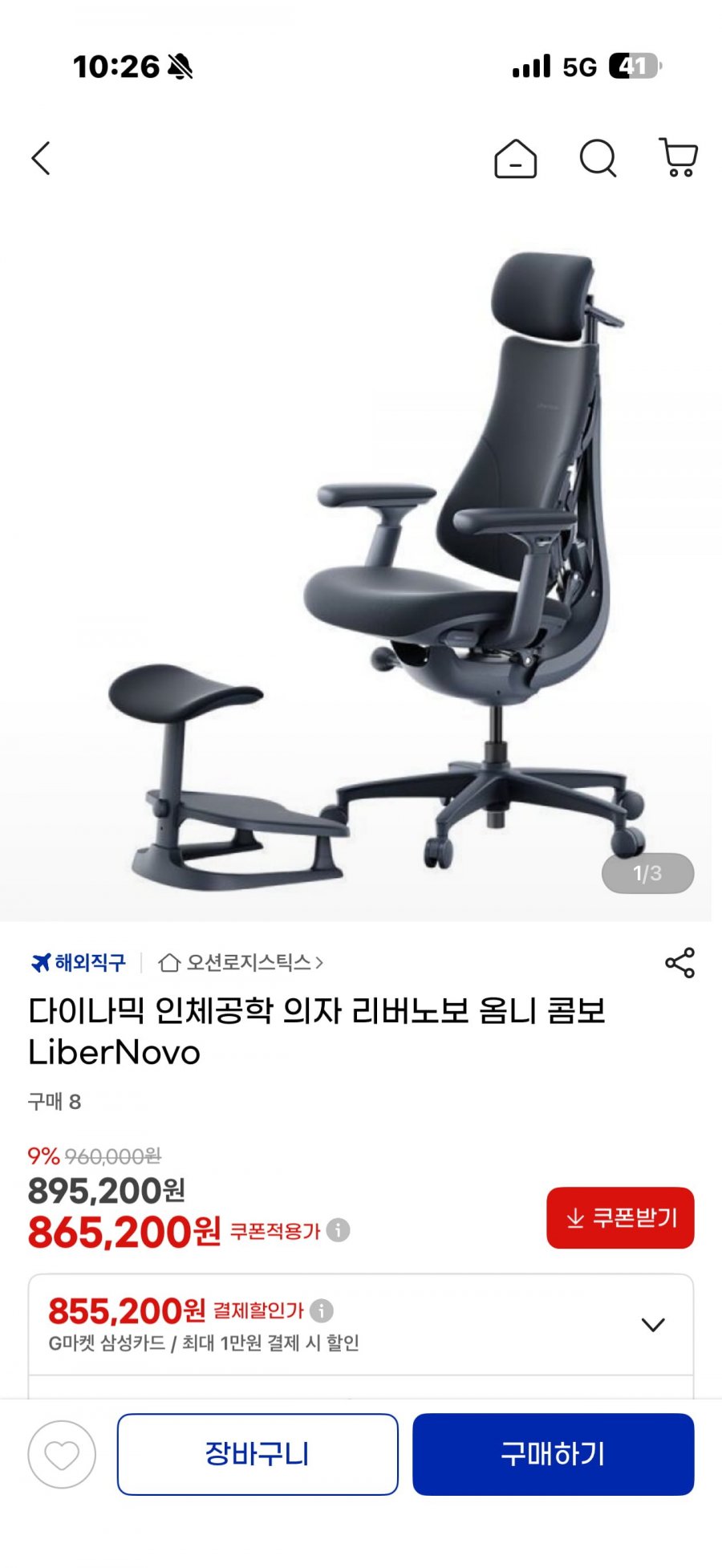Viewport: 722px width, 1568px height.
Task: Open the home screen via home icon
Action: (516, 158)
